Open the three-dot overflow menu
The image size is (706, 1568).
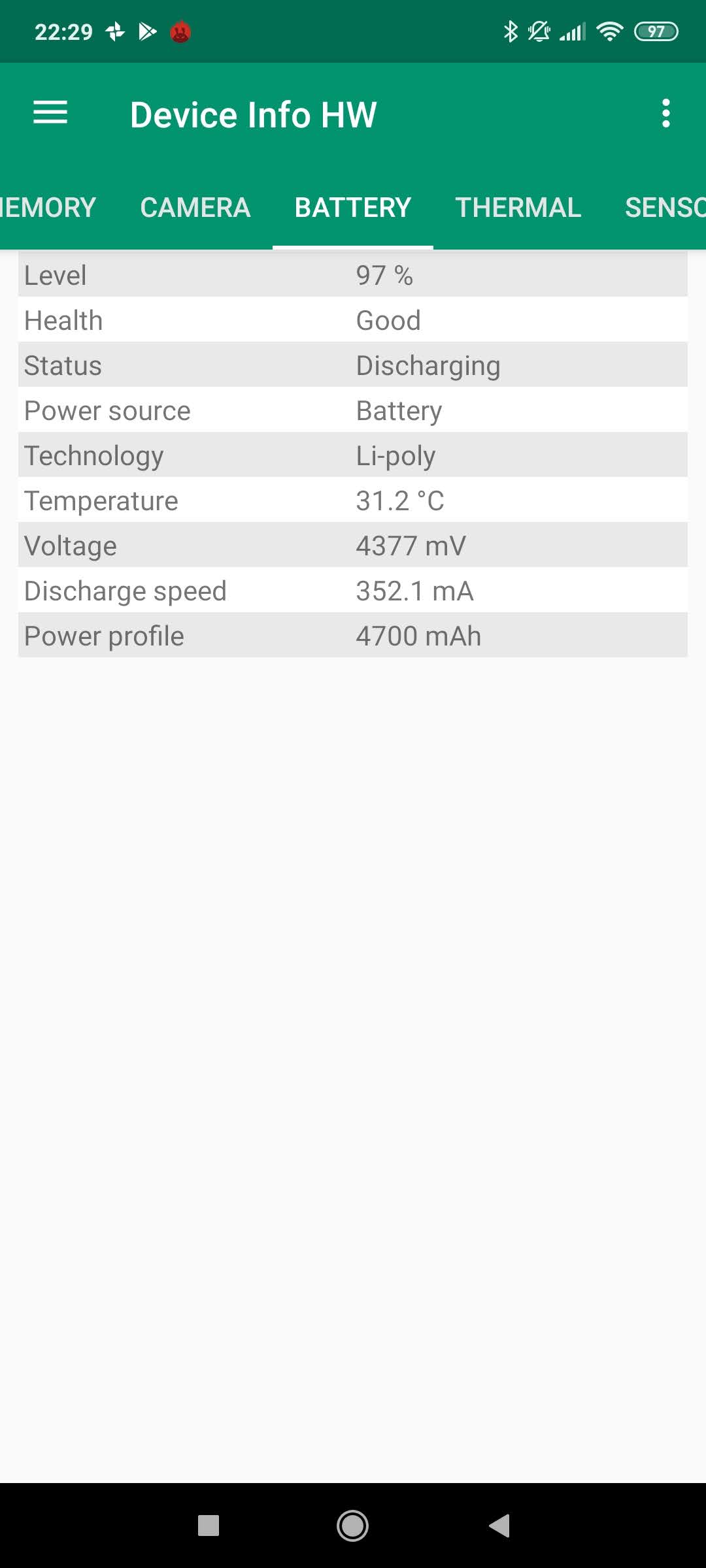(665, 114)
